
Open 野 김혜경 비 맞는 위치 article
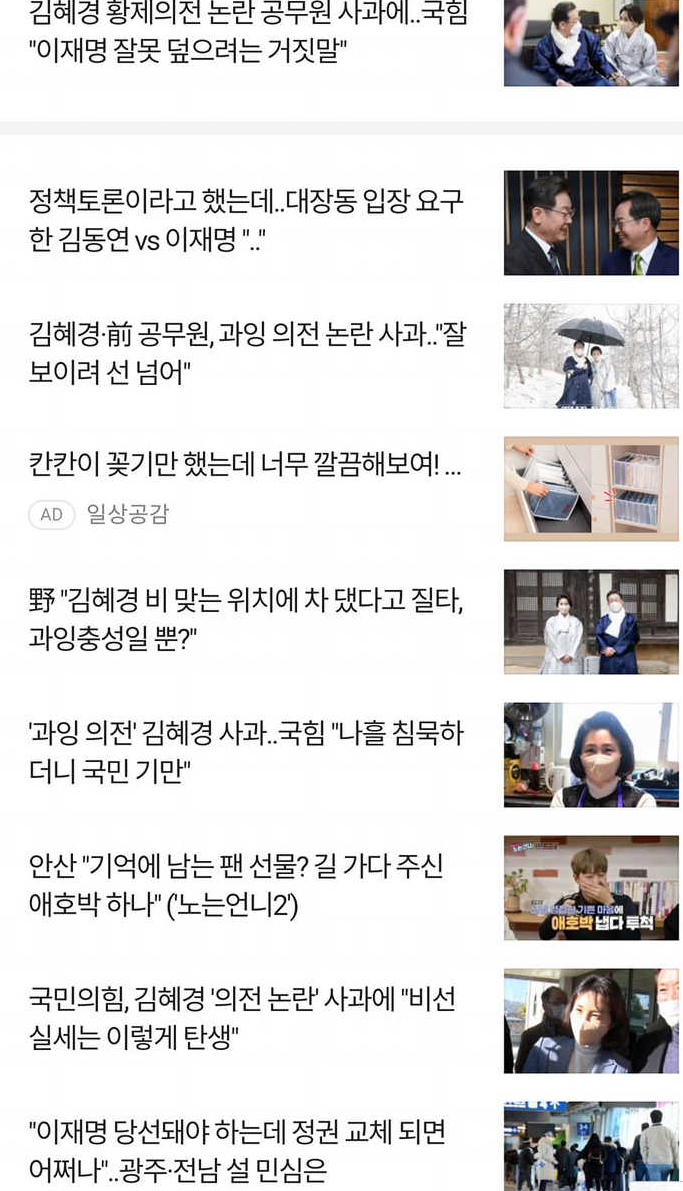(246, 619)
